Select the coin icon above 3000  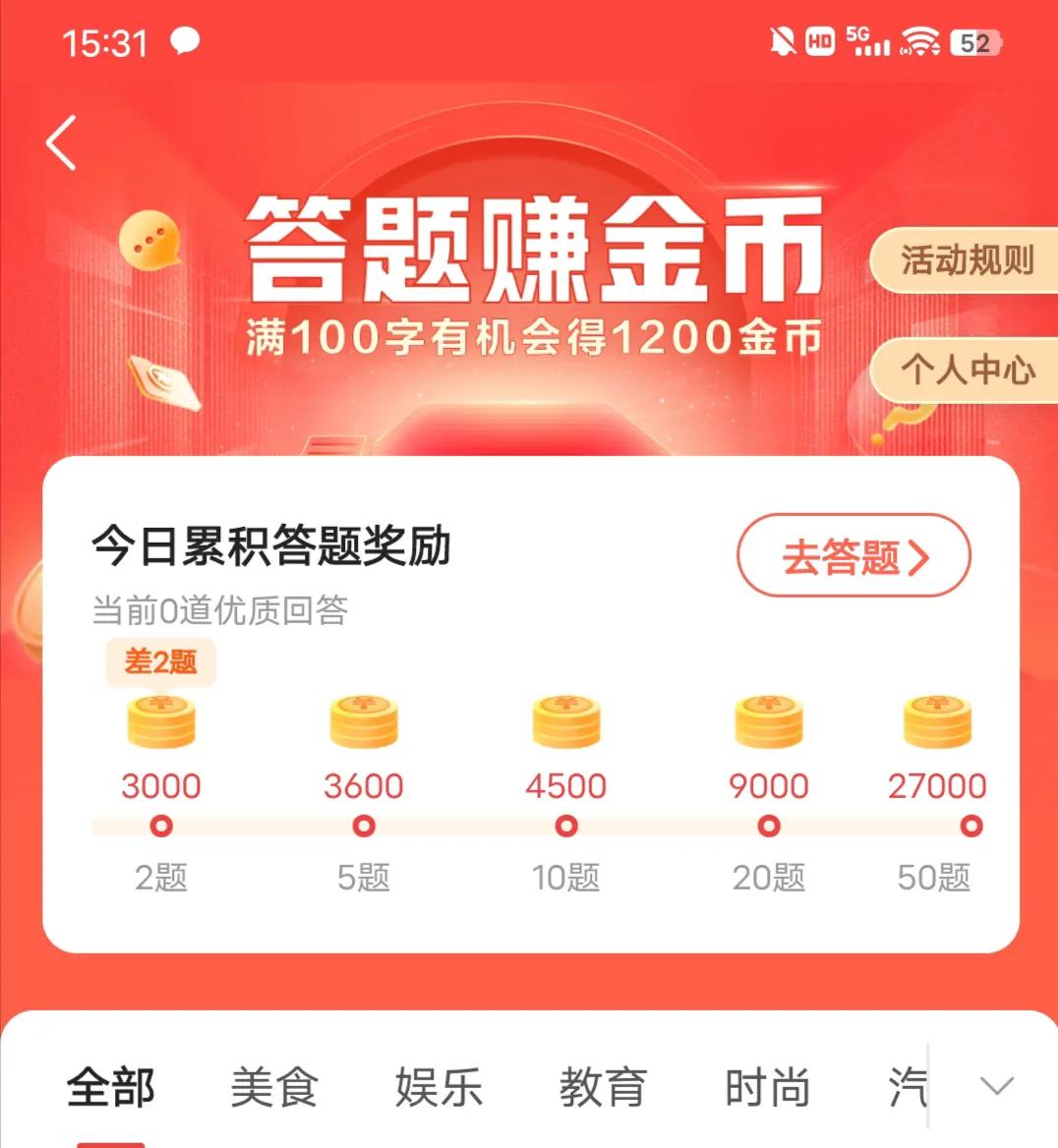point(160,722)
